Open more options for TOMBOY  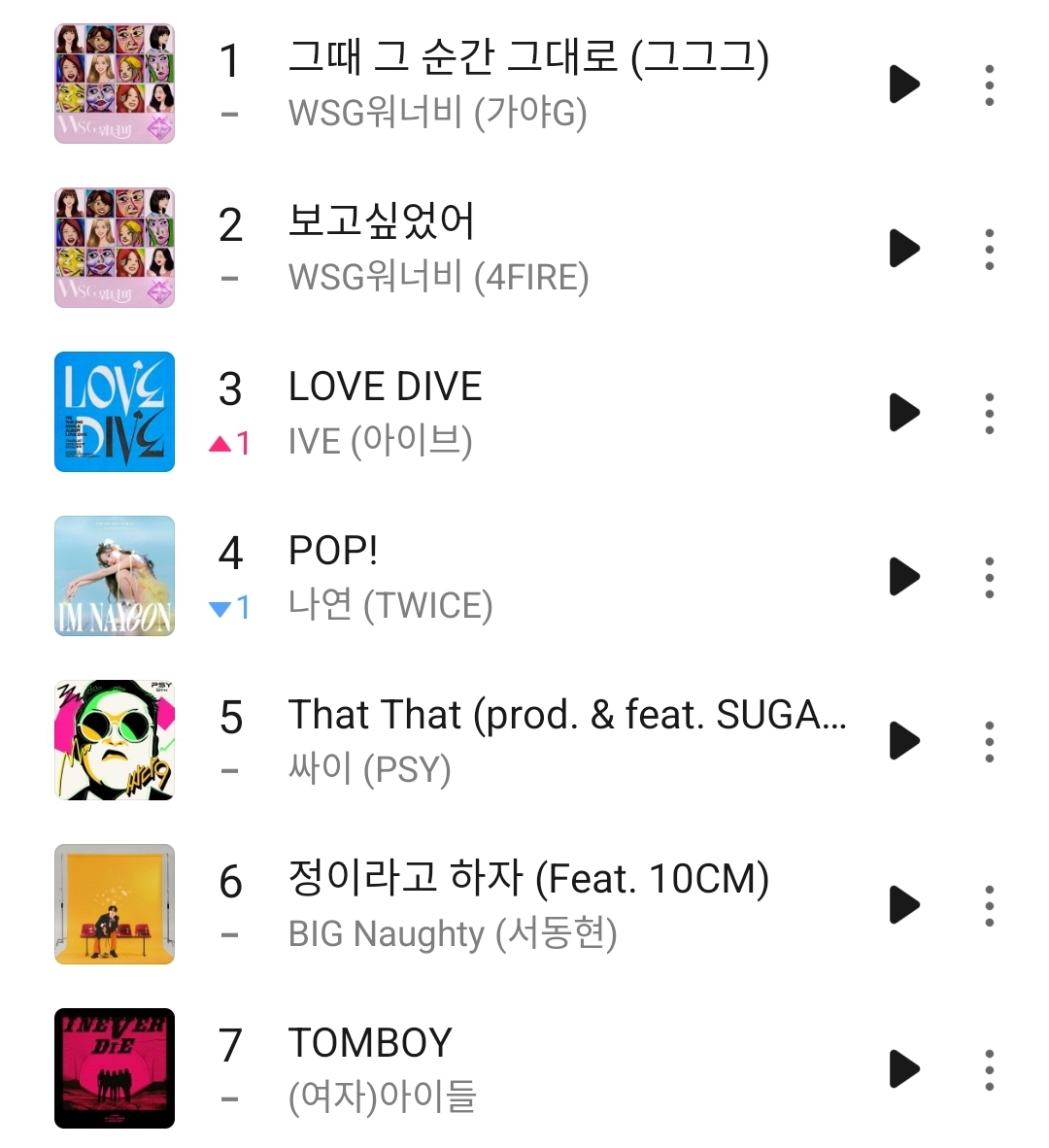(989, 1069)
